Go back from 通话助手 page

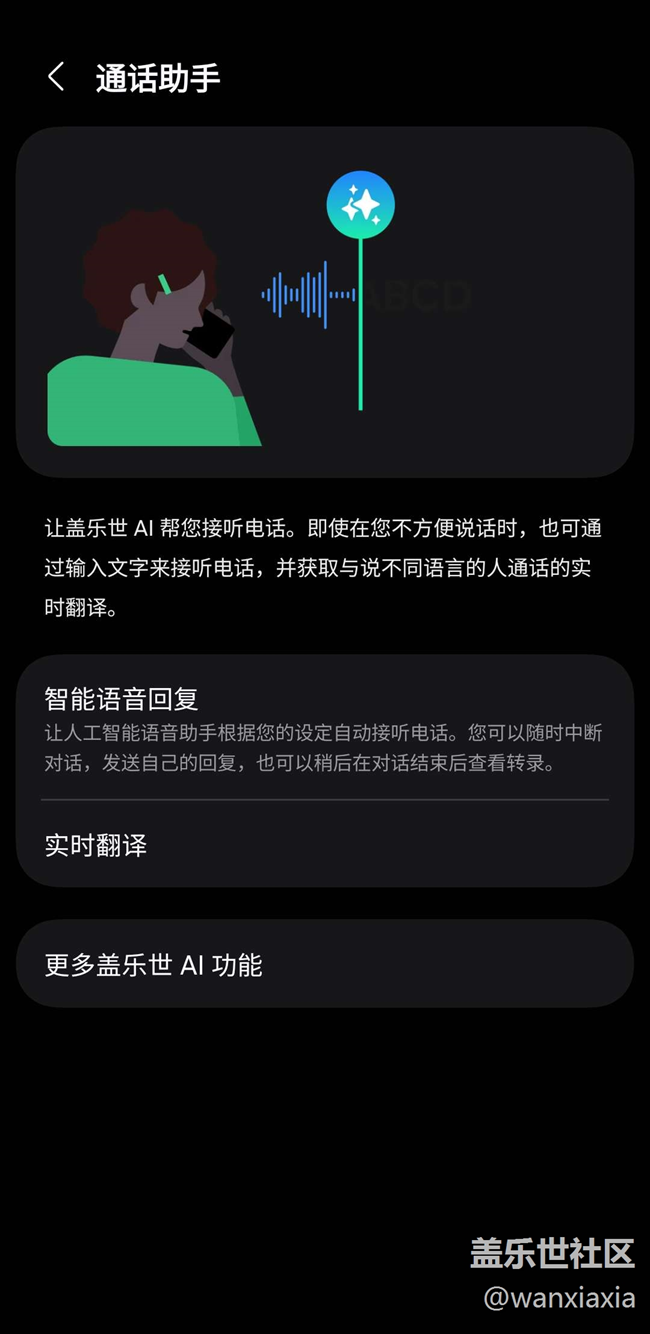(x=56, y=77)
